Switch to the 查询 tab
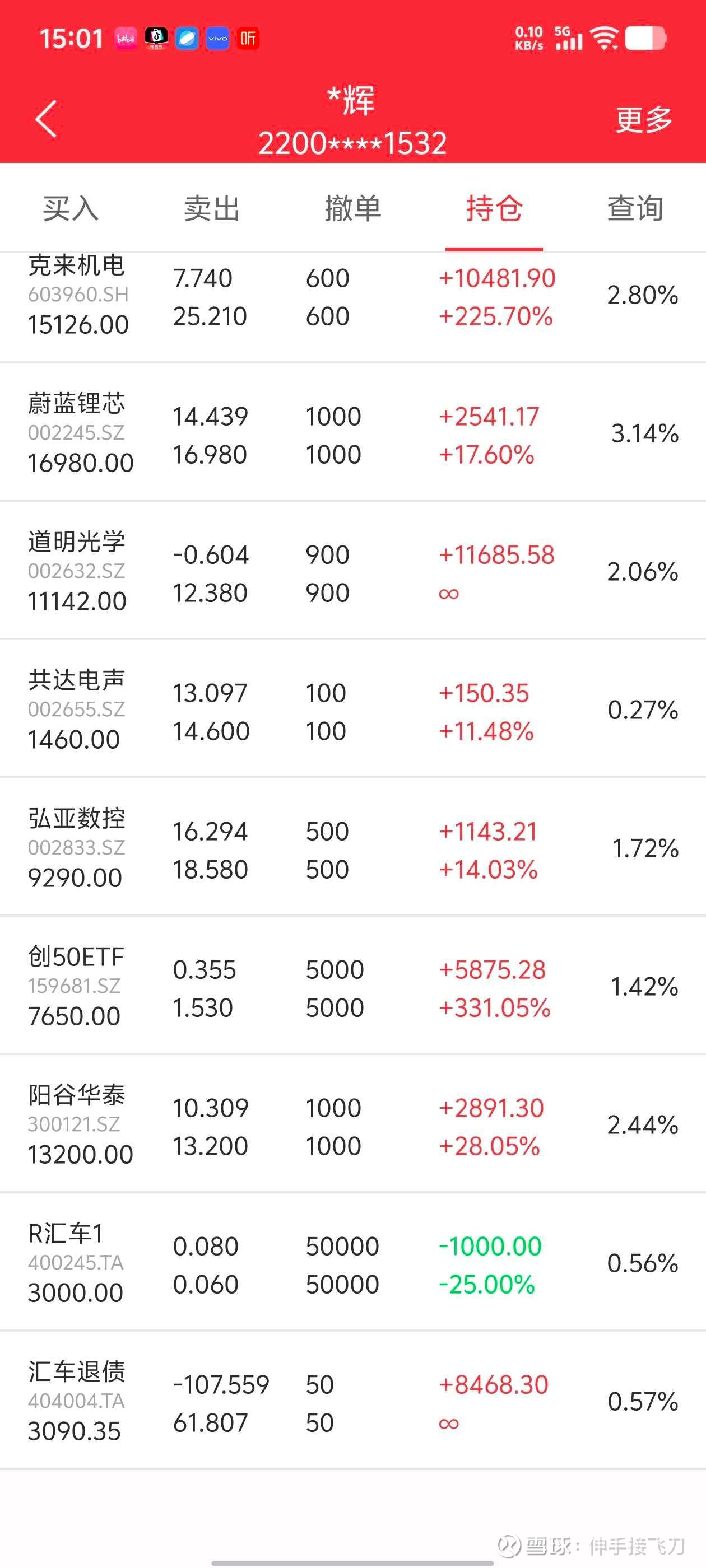The width and height of the screenshot is (706, 1568). pos(635,209)
